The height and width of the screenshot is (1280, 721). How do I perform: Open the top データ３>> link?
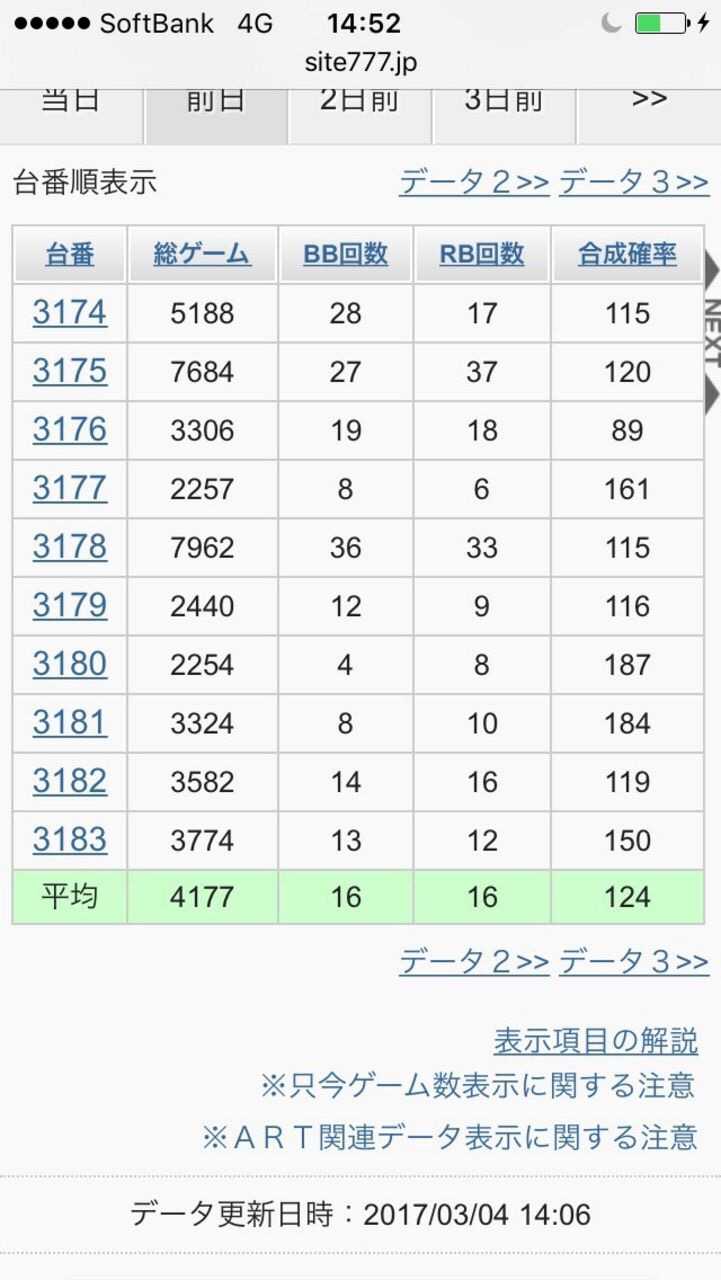[x=634, y=182]
